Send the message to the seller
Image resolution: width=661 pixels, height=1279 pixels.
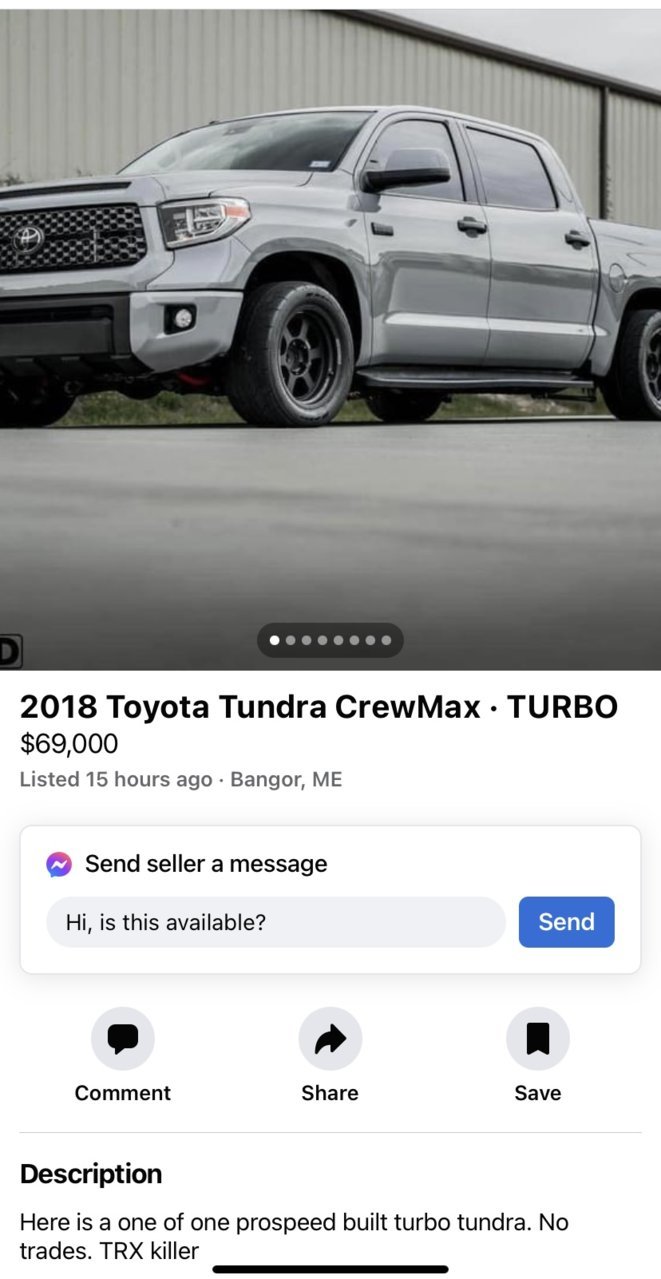coord(566,922)
